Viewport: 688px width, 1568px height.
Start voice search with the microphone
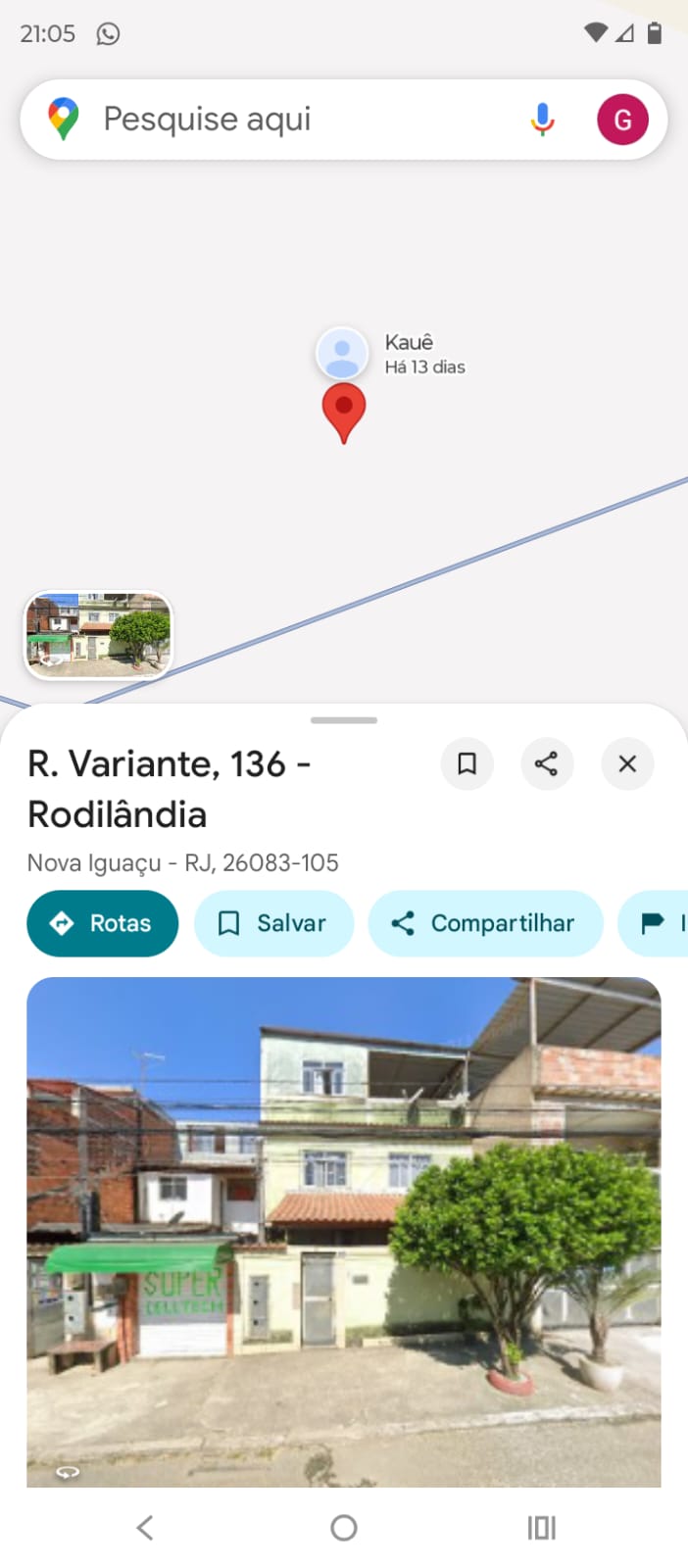(542, 120)
